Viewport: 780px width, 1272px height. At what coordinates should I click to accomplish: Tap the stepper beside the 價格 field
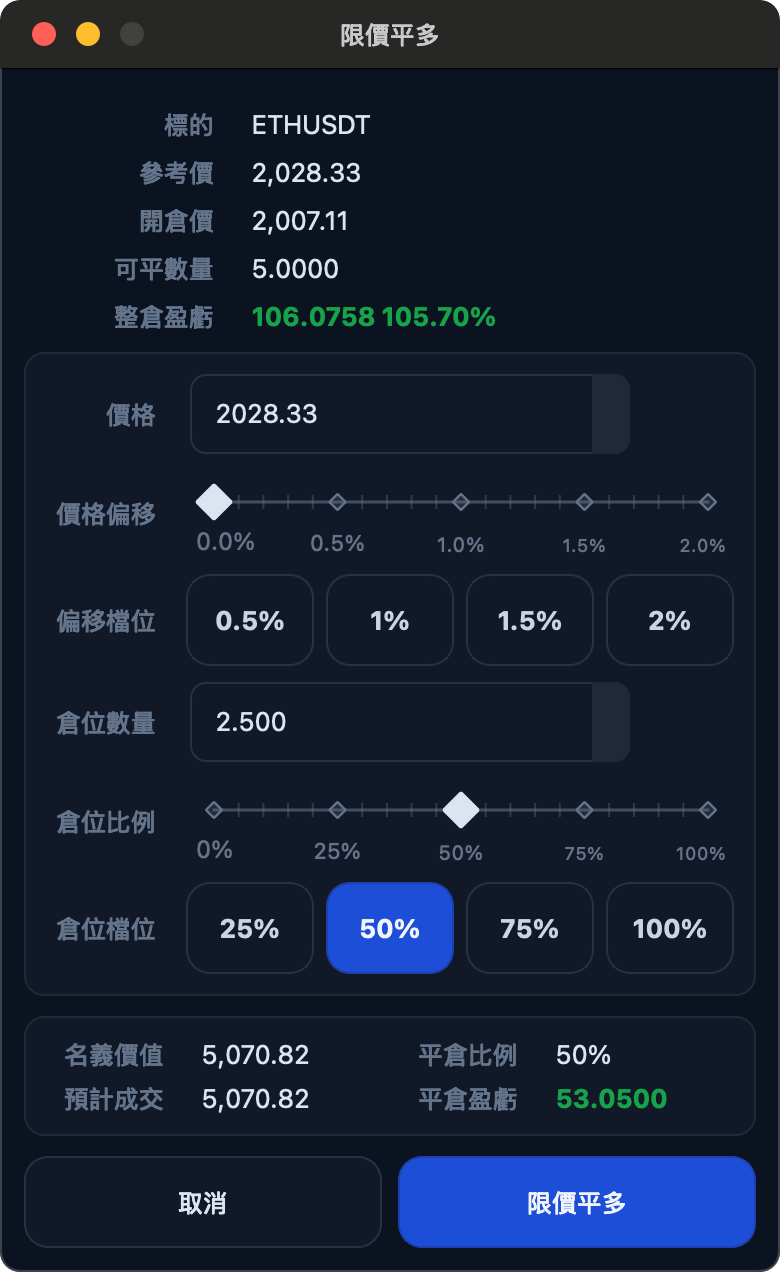pyautogui.click(x=611, y=414)
